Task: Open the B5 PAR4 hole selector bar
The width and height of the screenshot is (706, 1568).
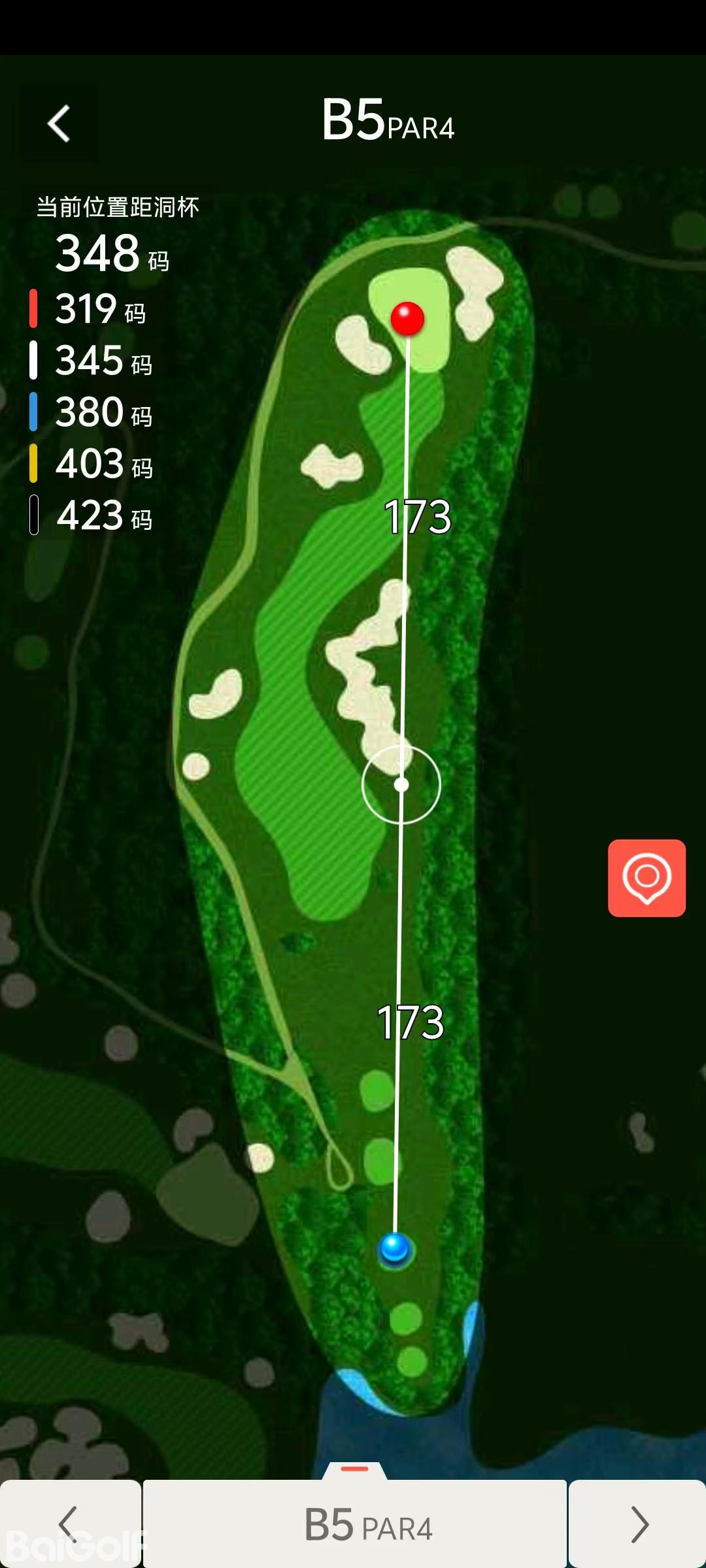Action: click(355, 1525)
